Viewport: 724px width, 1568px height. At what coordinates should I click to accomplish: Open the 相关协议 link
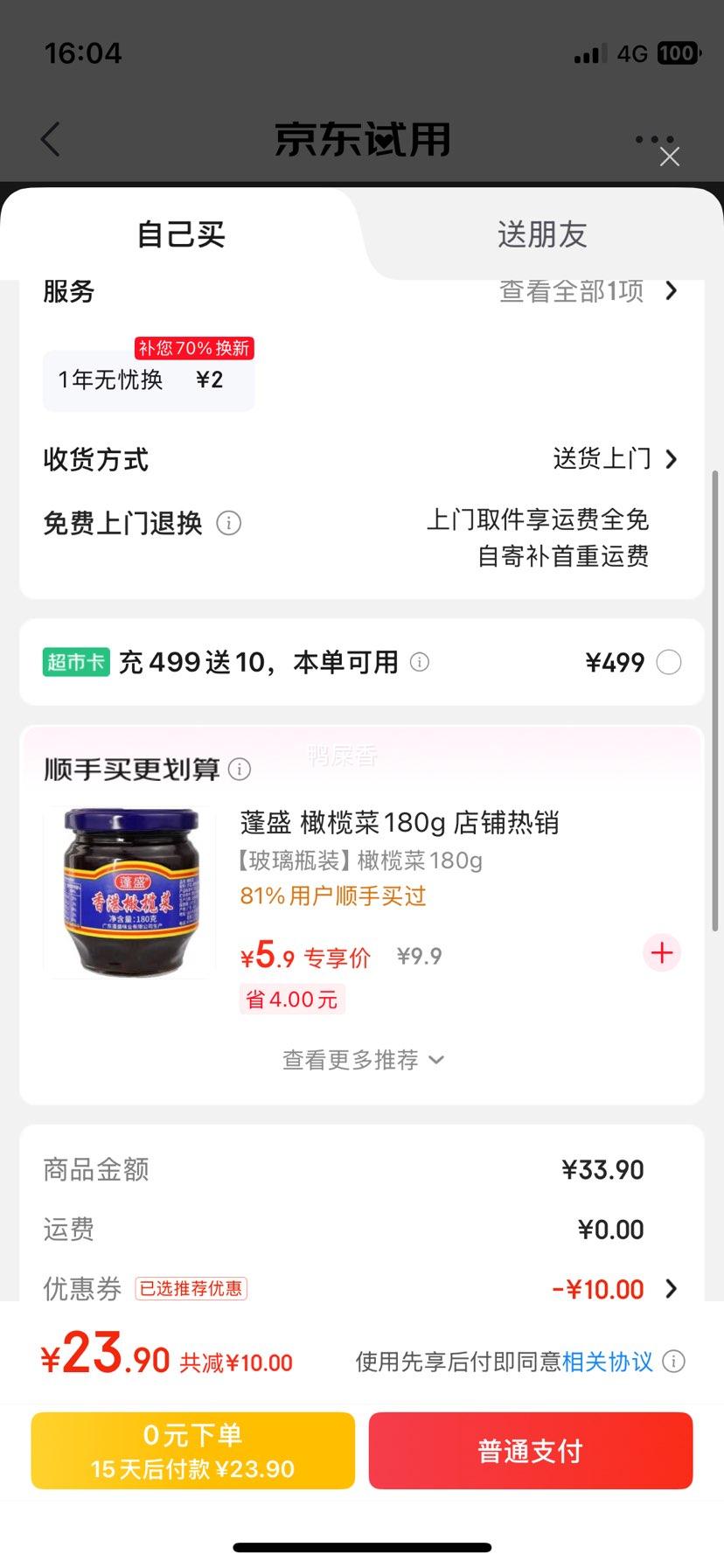(607, 1362)
